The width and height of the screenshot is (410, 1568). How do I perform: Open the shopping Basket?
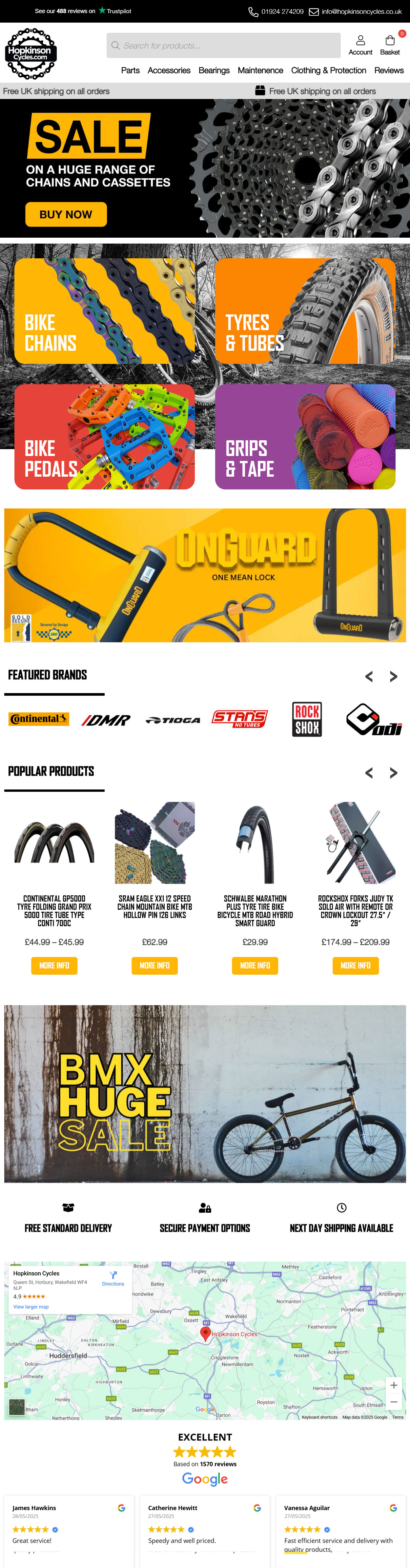[390, 45]
